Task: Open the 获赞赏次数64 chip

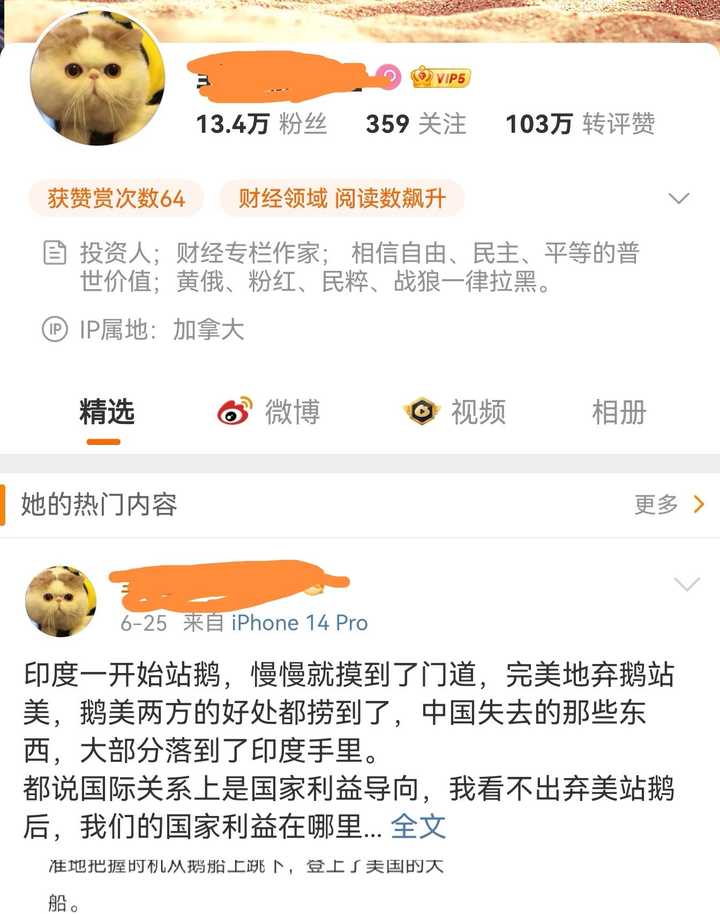Action: (x=116, y=198)
